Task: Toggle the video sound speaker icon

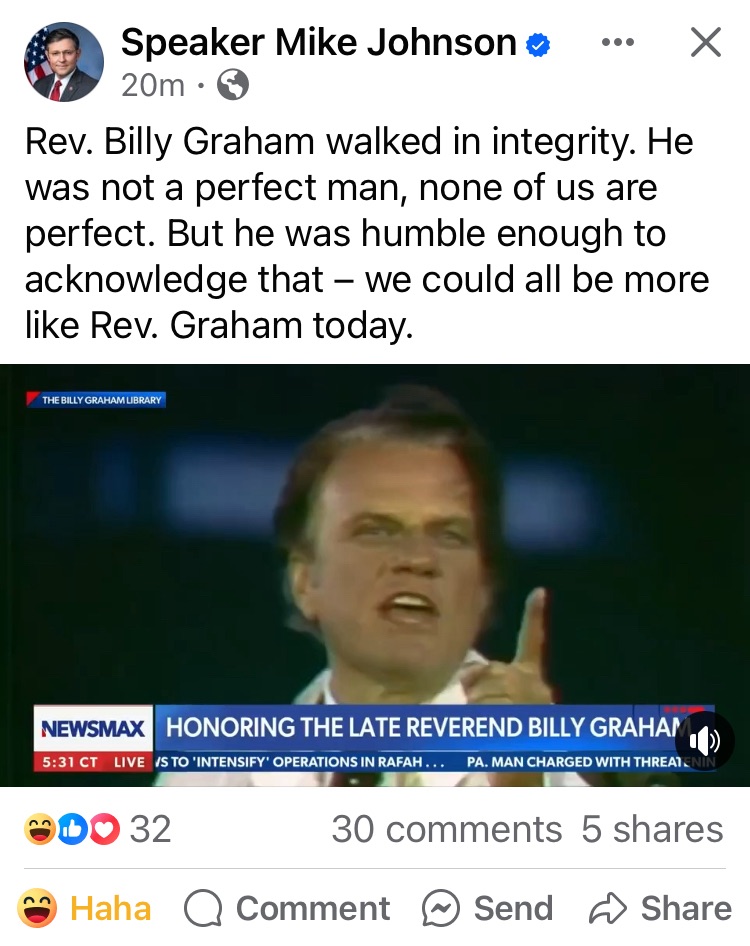Action: coord(705,740)
